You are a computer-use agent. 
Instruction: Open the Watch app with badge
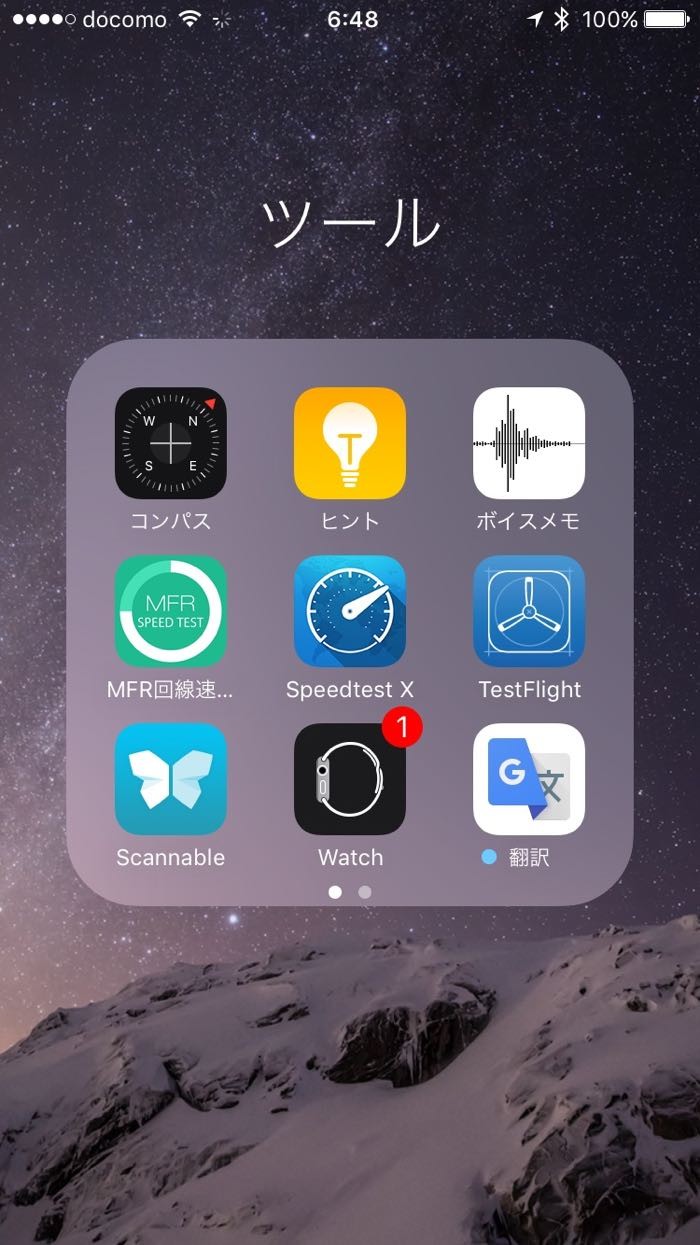point(350,779)
